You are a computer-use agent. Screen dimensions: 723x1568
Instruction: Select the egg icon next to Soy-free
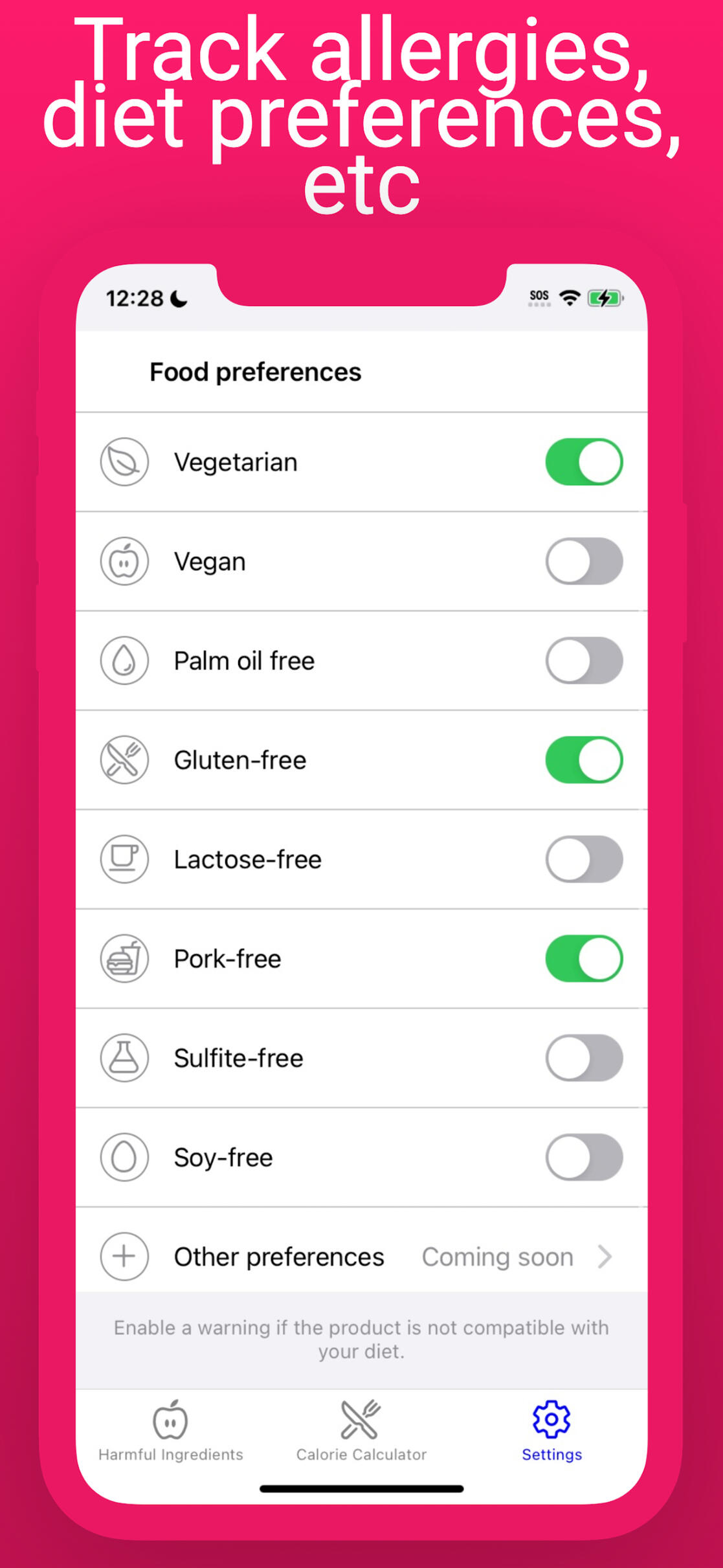[124, 1158]
